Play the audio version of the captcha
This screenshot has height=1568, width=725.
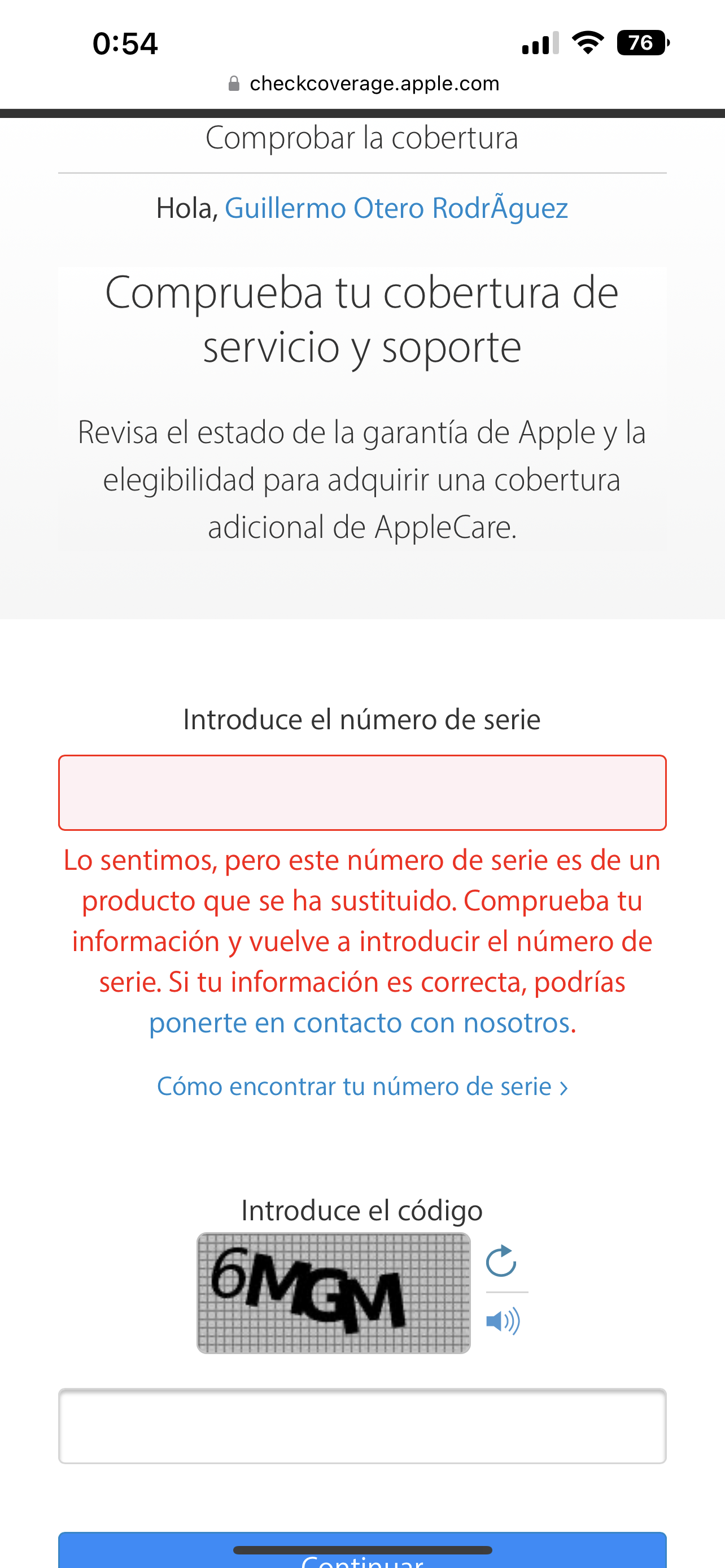[503, 1321]
